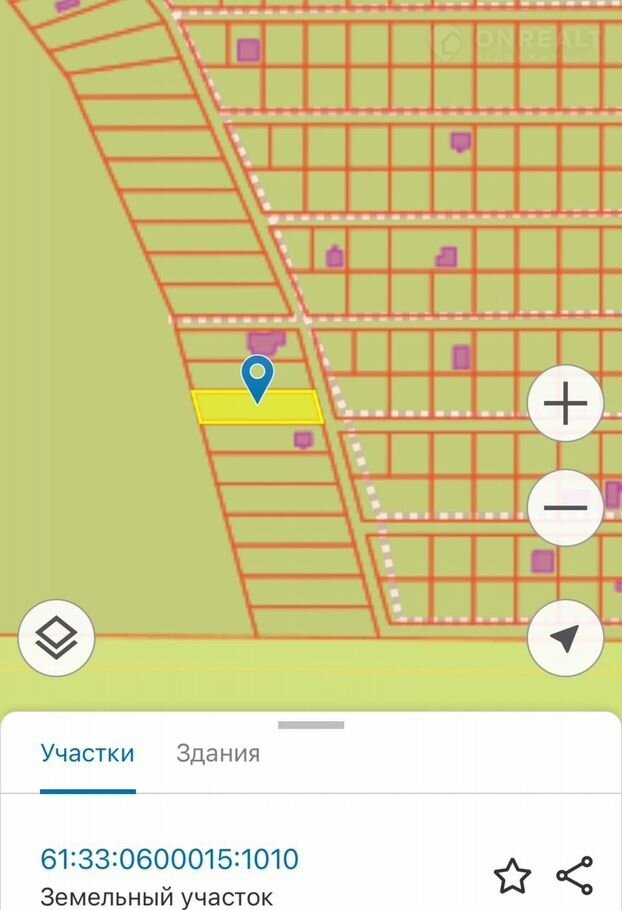The width and height of the screenshot is (622, 910).
Task: Zoom in on the map
Action: coord(565,404)
